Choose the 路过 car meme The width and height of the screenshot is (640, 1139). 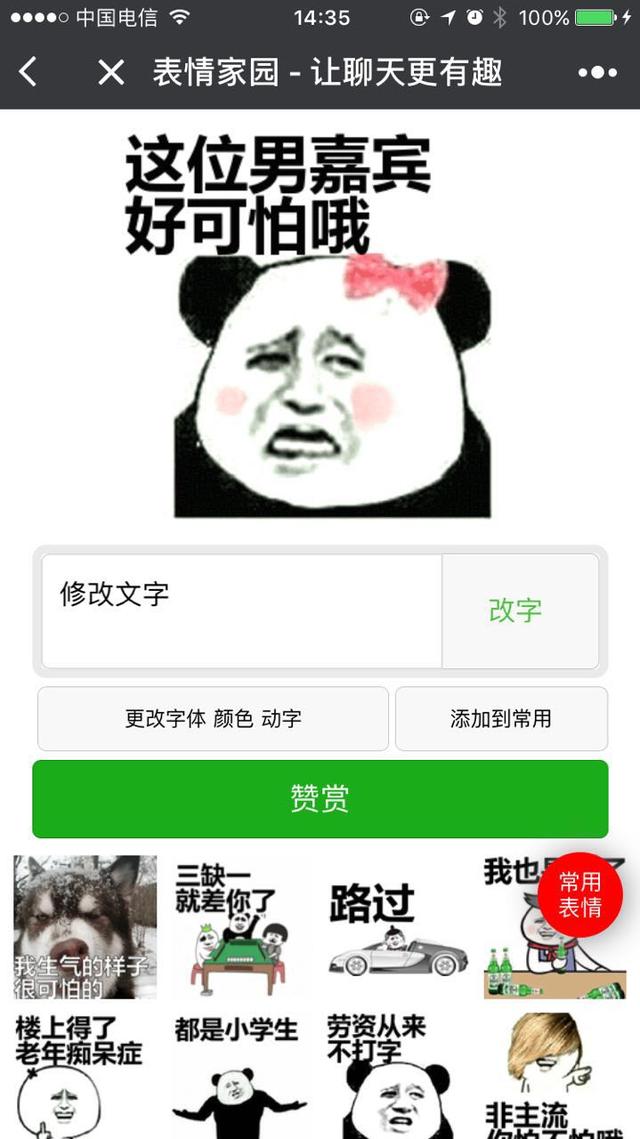point(397,926)
